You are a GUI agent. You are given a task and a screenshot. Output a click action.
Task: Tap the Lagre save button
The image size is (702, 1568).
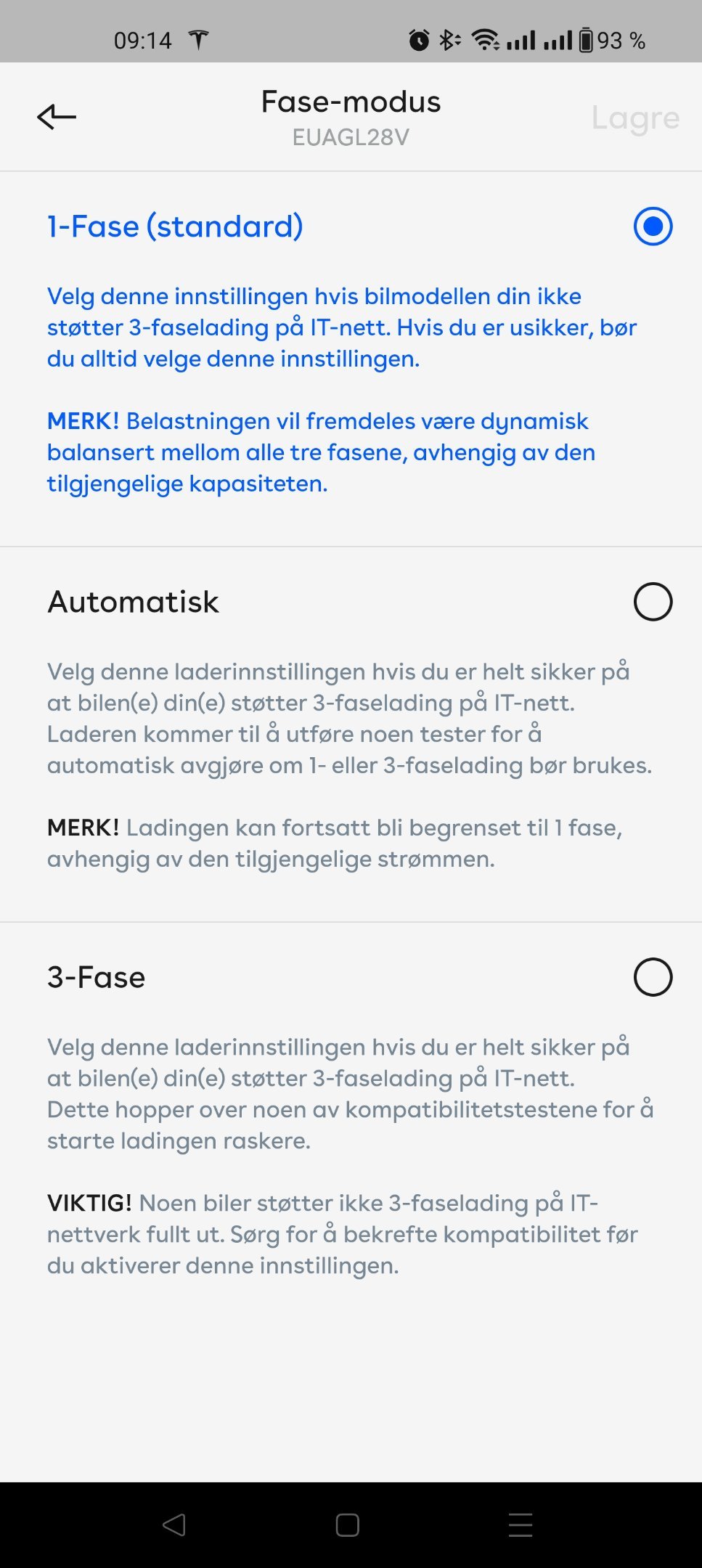coord(635,118)
